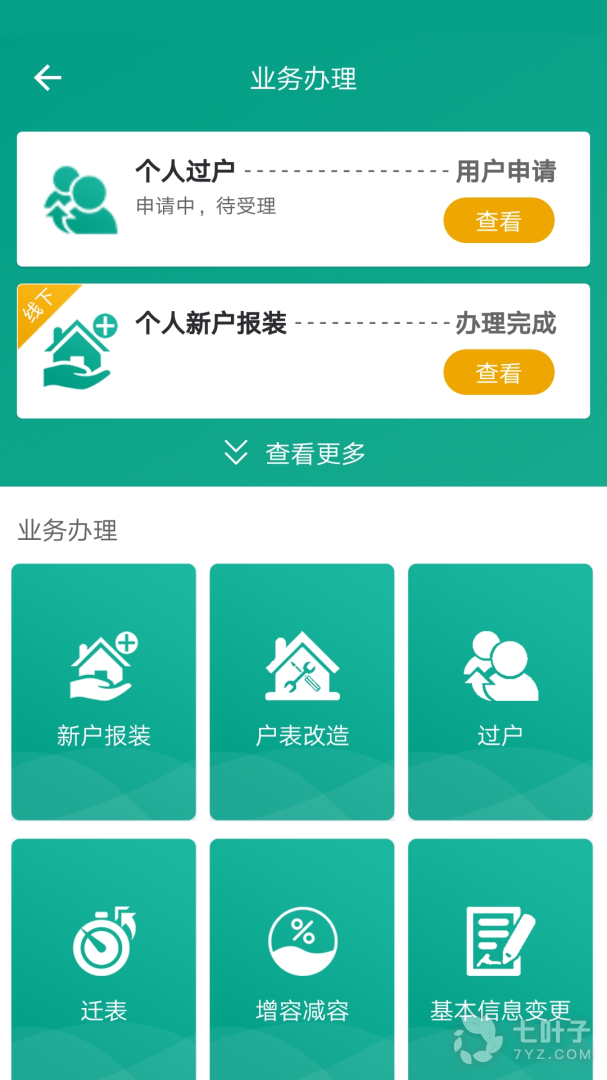The height and width of the screenshot is (1080, 607).
Task: Tap 查看 for the 个人新户报装 request
Action: [498, 372]
